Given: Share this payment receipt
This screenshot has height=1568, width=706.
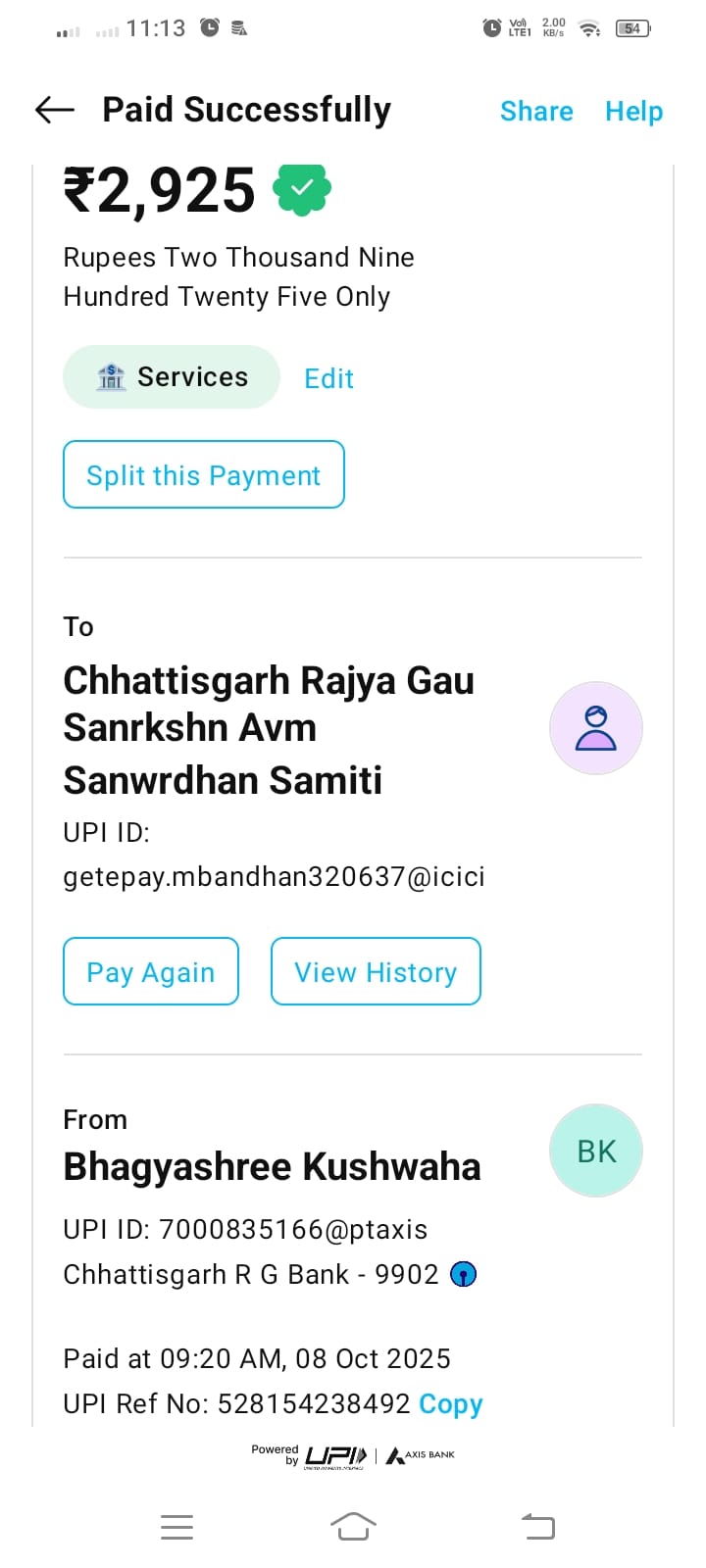Looking at the screenshot, I should click(536, 111).
